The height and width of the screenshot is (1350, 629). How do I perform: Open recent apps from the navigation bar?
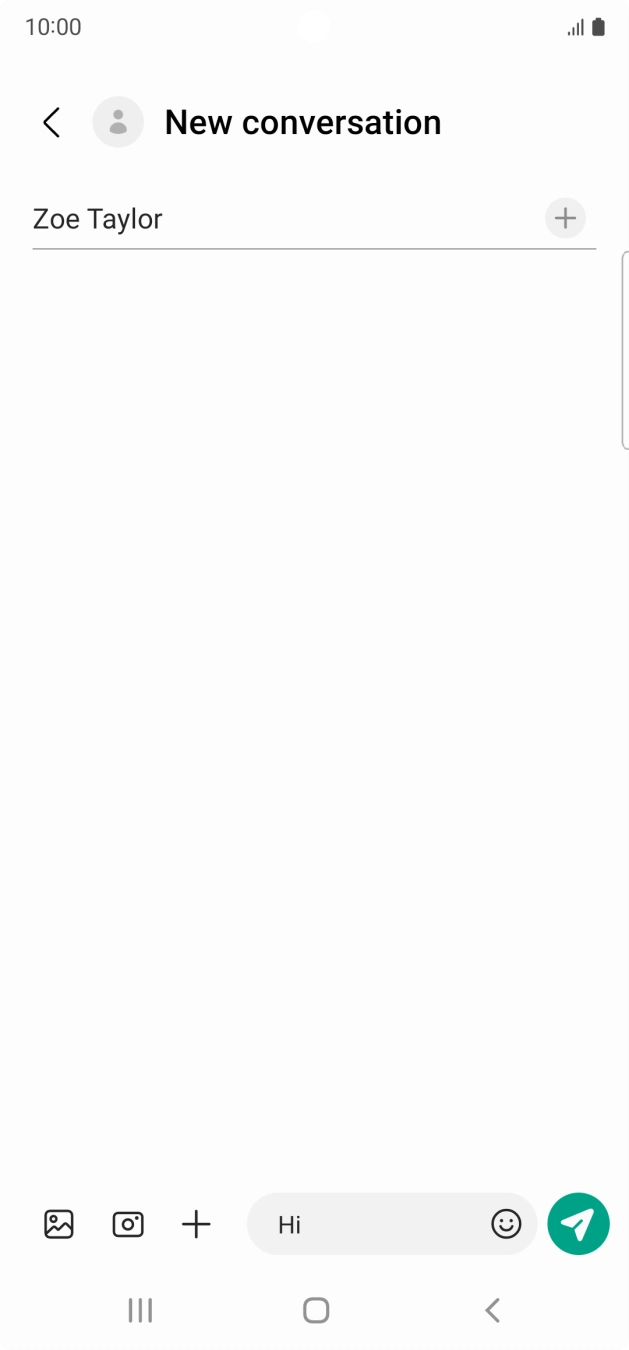[140, 1310]
